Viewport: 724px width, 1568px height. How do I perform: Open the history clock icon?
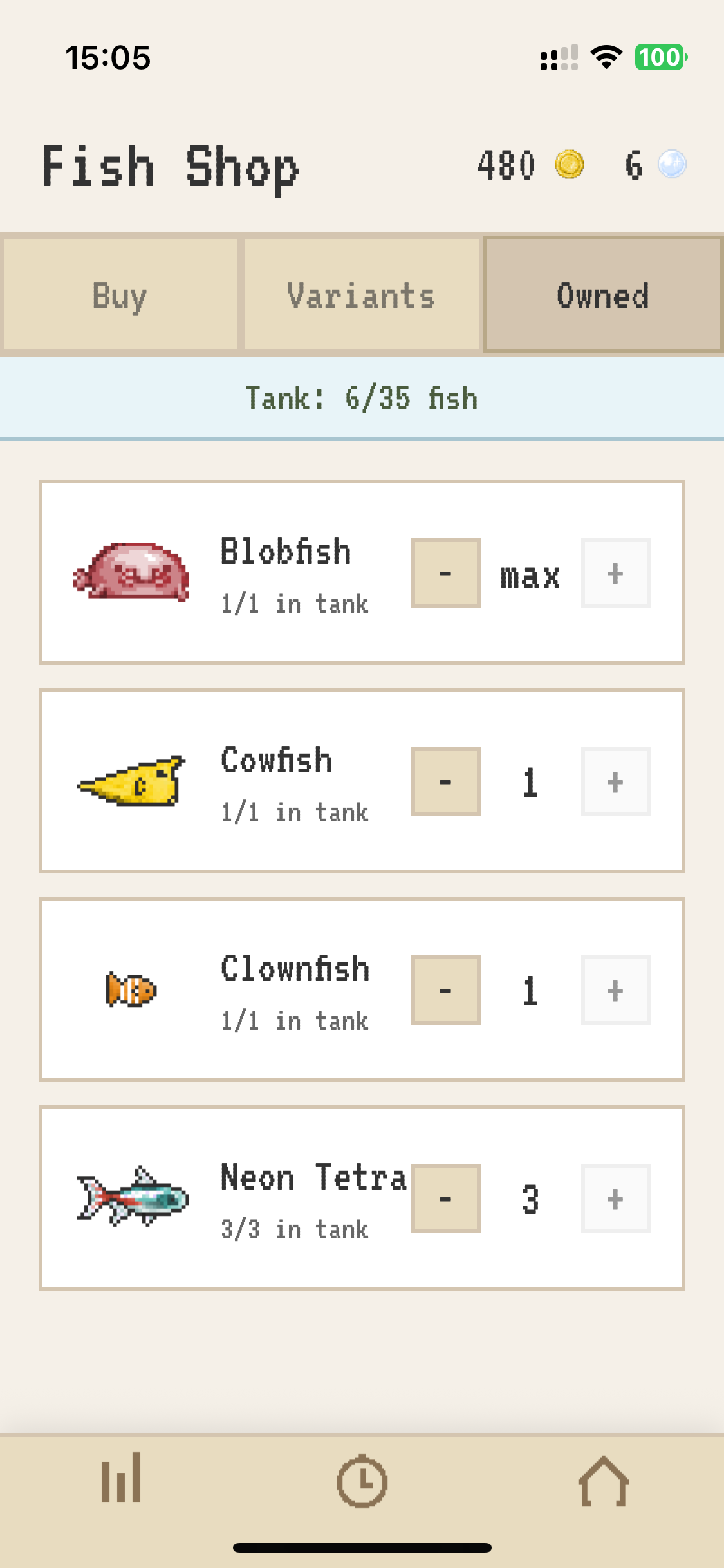362,1480
